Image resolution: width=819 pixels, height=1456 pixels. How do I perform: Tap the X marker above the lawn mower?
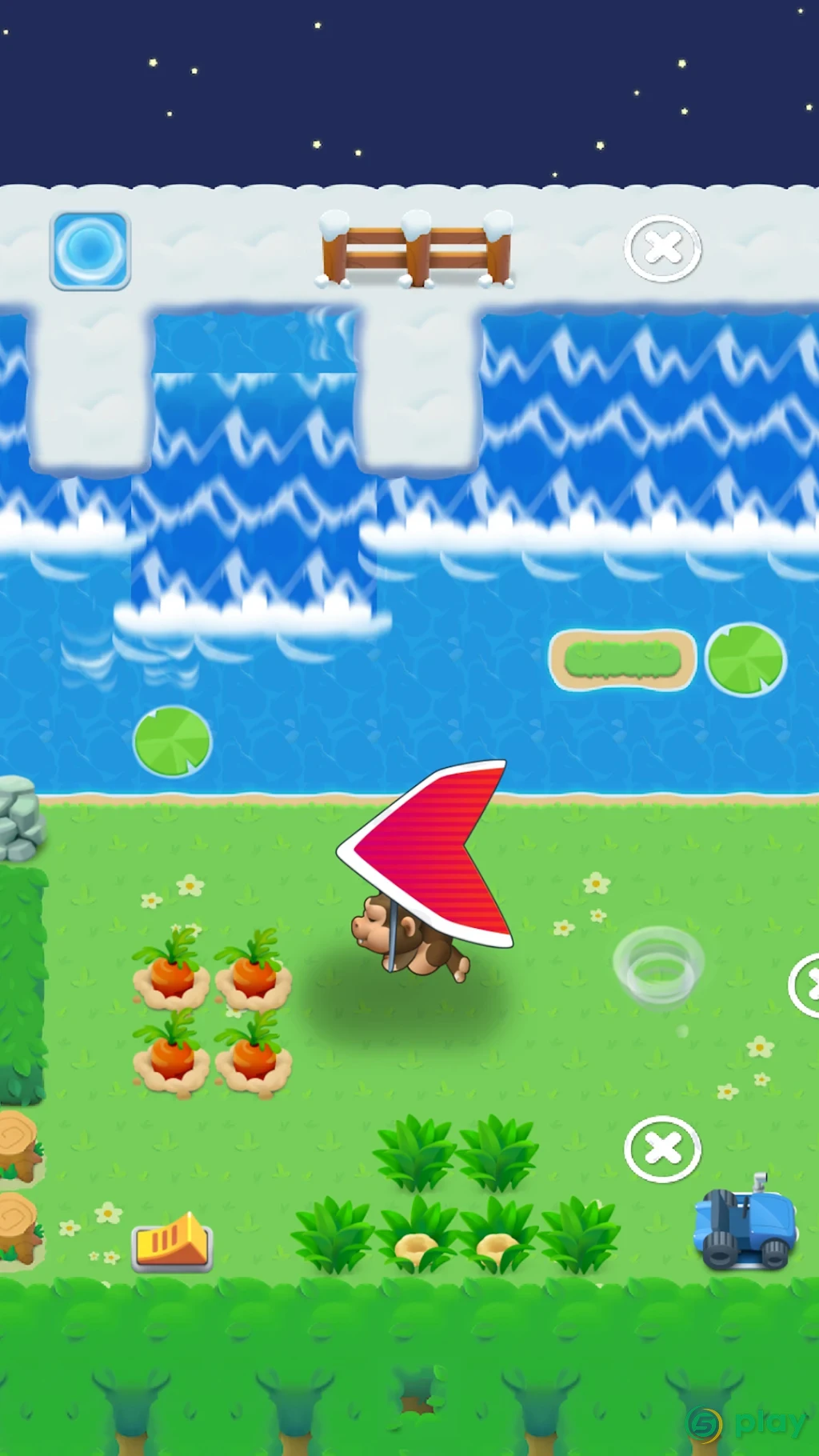click(x=662, y=1150)
